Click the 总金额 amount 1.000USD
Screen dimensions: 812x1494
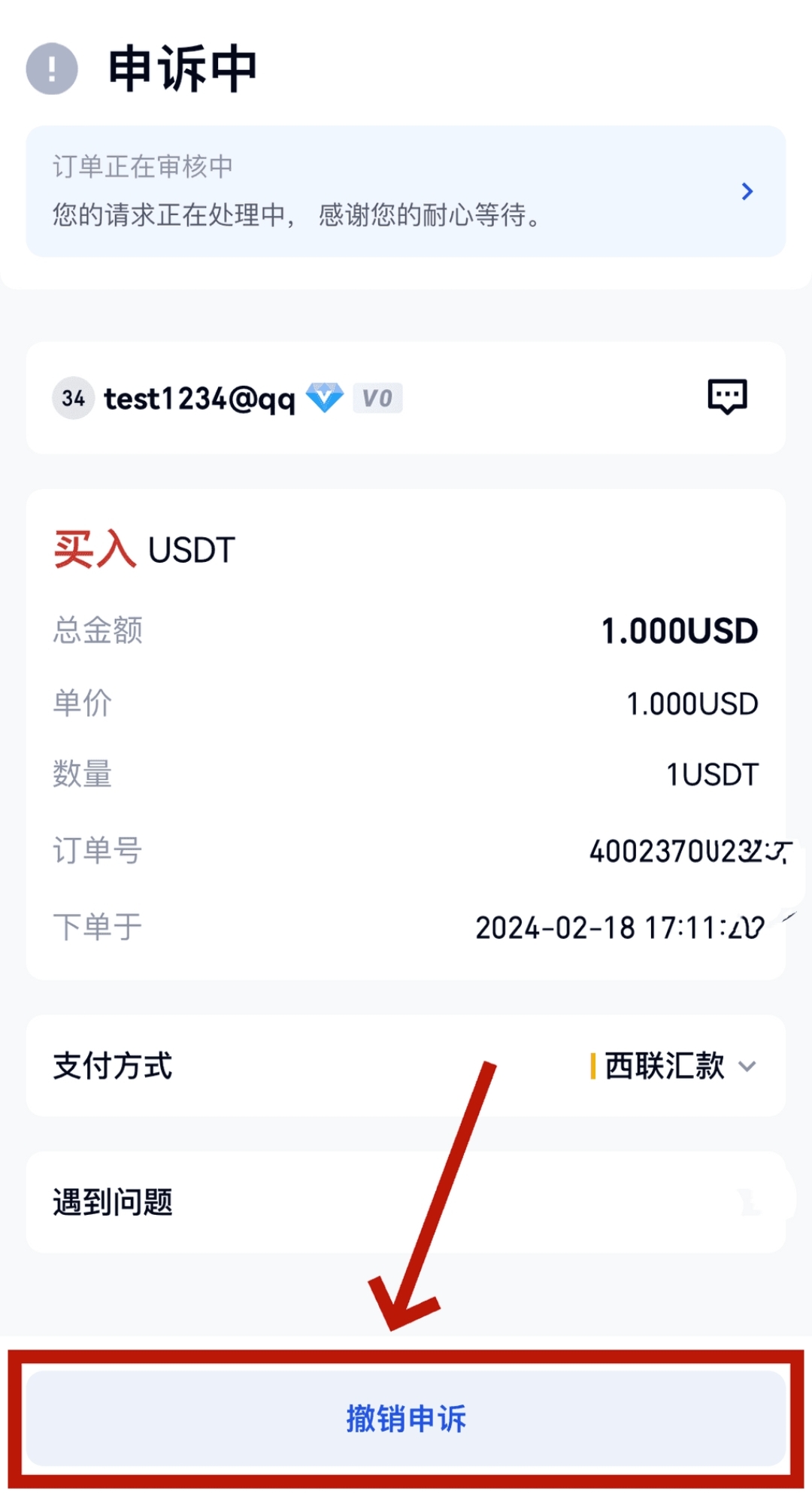pos(679,630)
